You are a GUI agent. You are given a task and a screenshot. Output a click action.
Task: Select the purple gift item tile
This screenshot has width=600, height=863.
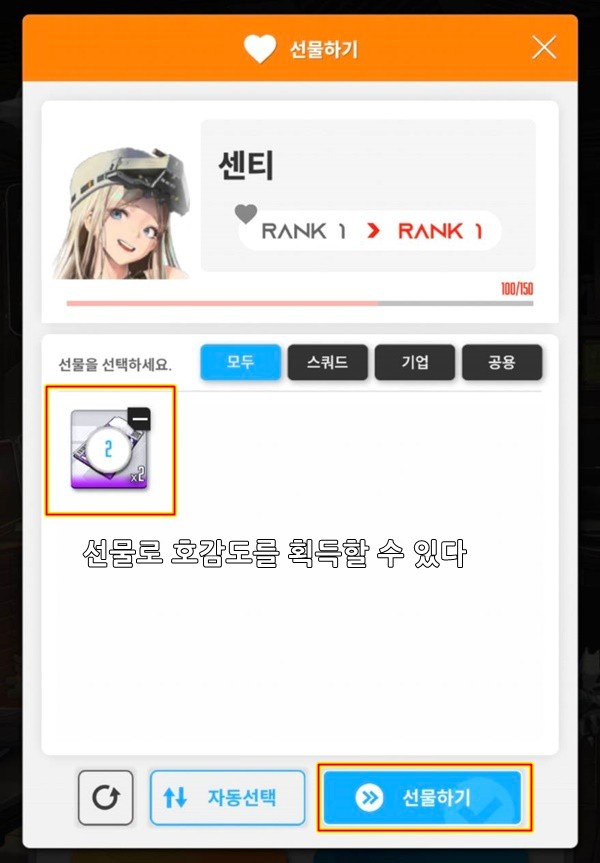coord(108,451)
